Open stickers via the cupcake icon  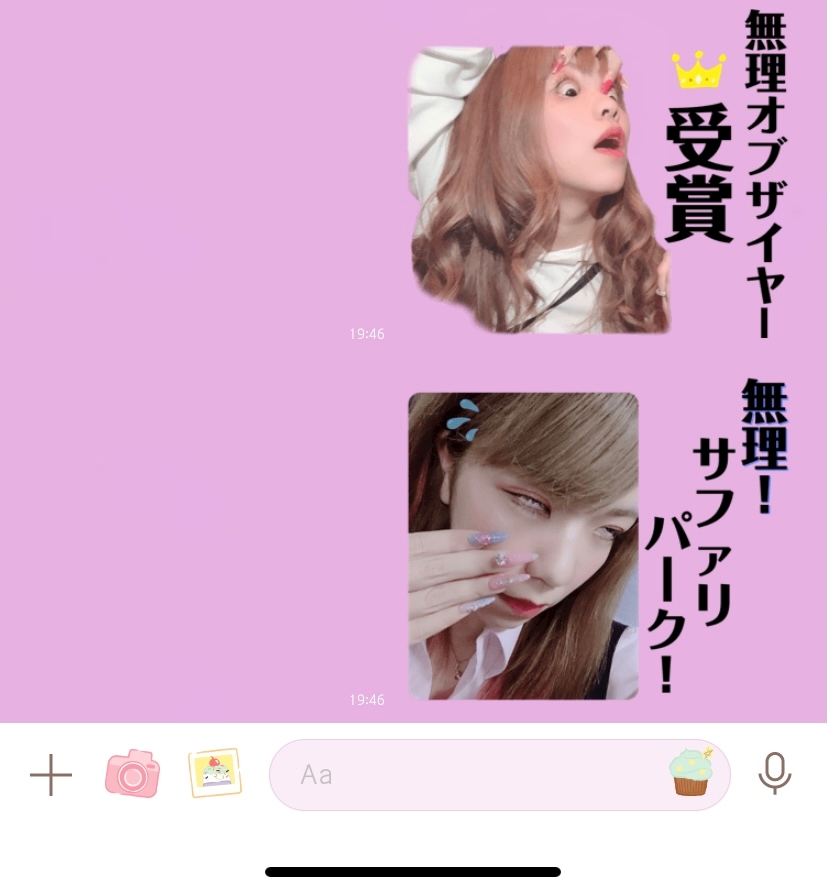click(691, 771)
